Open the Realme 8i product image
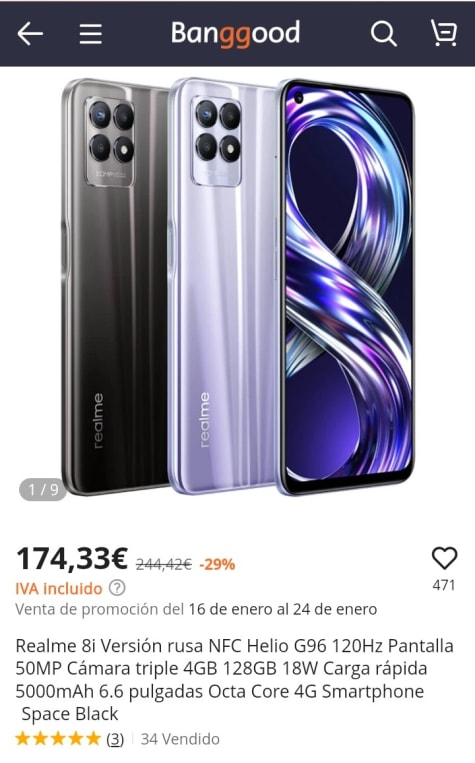This screenshot has width=475, height=763. pyautogui.click(x=238, y=287)
